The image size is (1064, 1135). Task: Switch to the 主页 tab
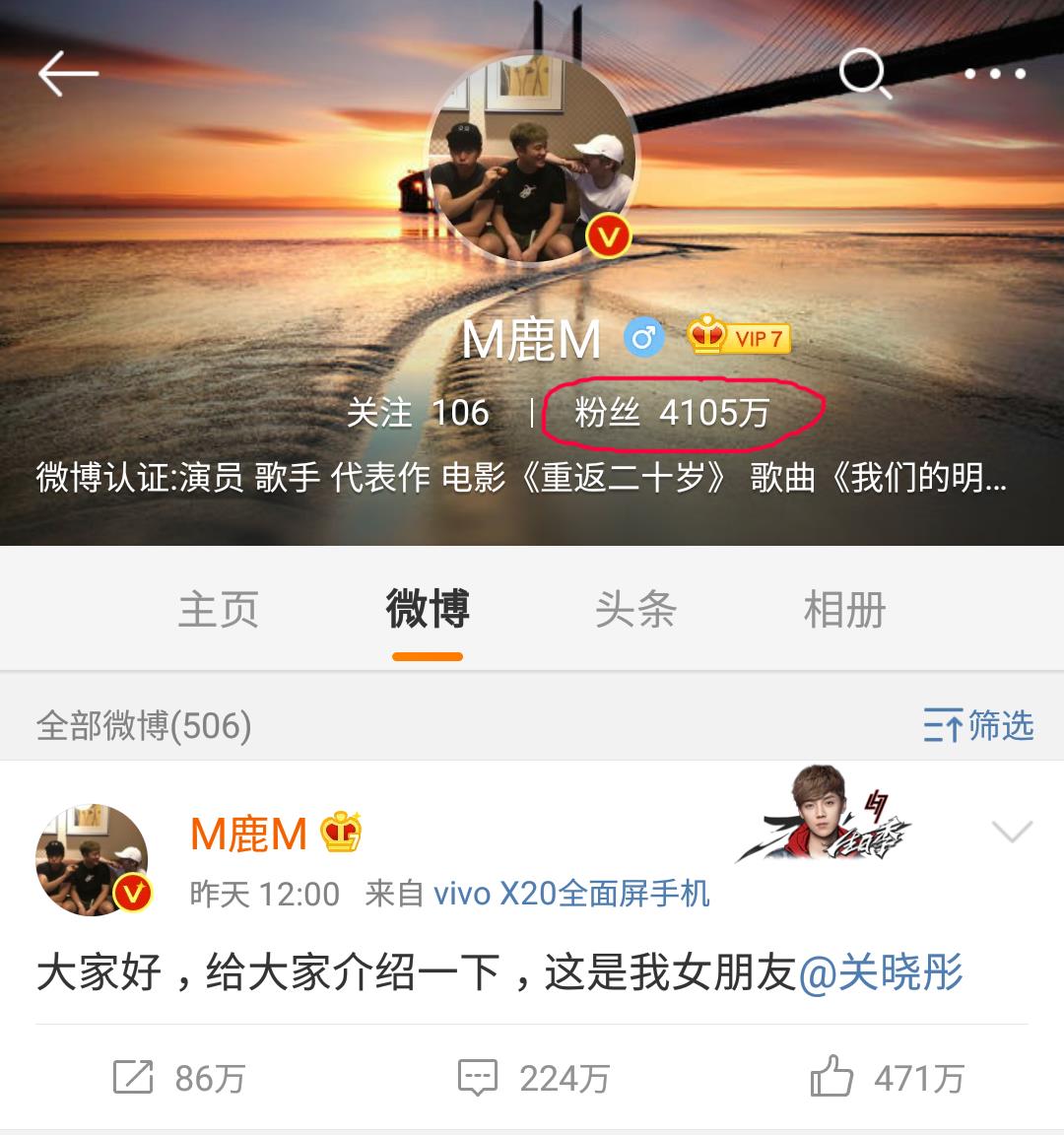coord(218,609)
